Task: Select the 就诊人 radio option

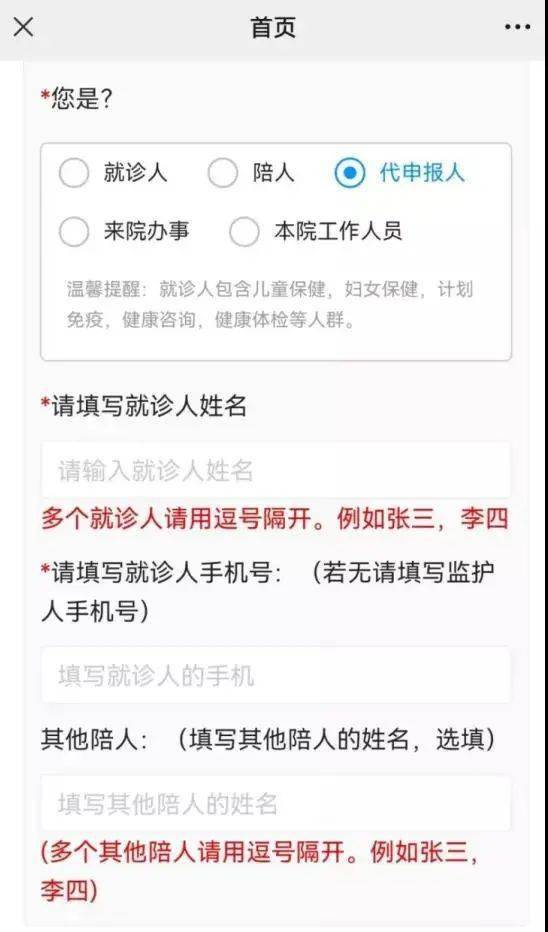Action: click(x=74, y=173)
